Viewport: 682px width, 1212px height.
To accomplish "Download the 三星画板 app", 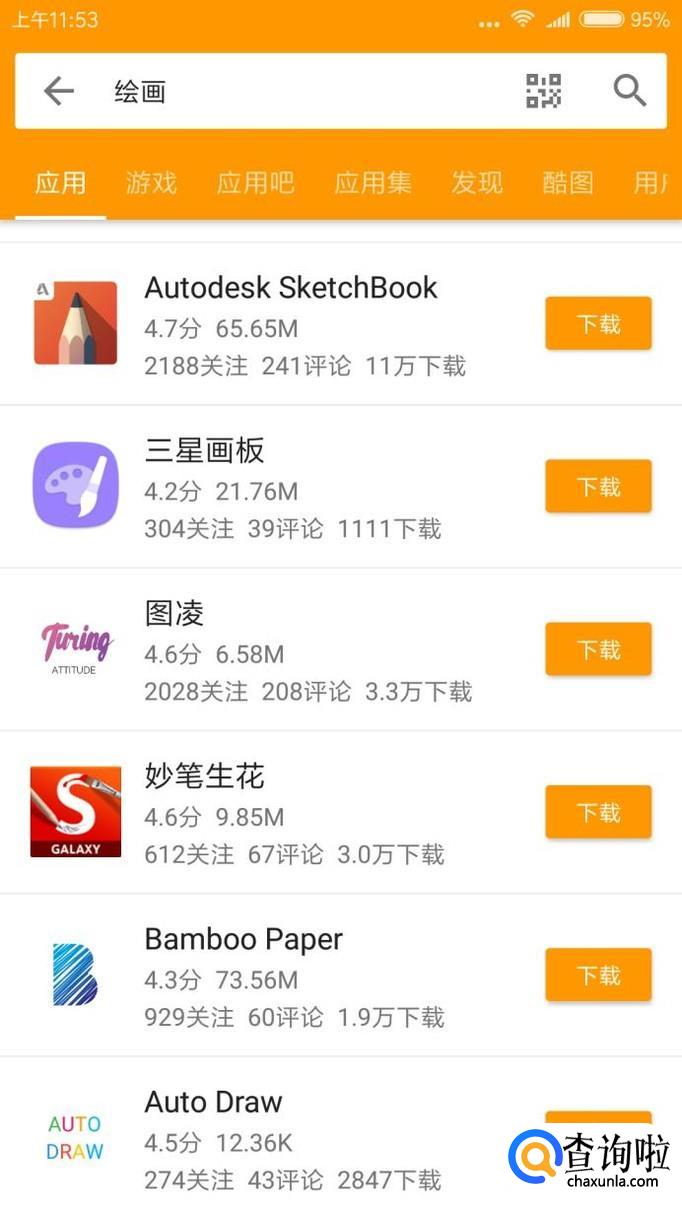I will click(598, 487).
